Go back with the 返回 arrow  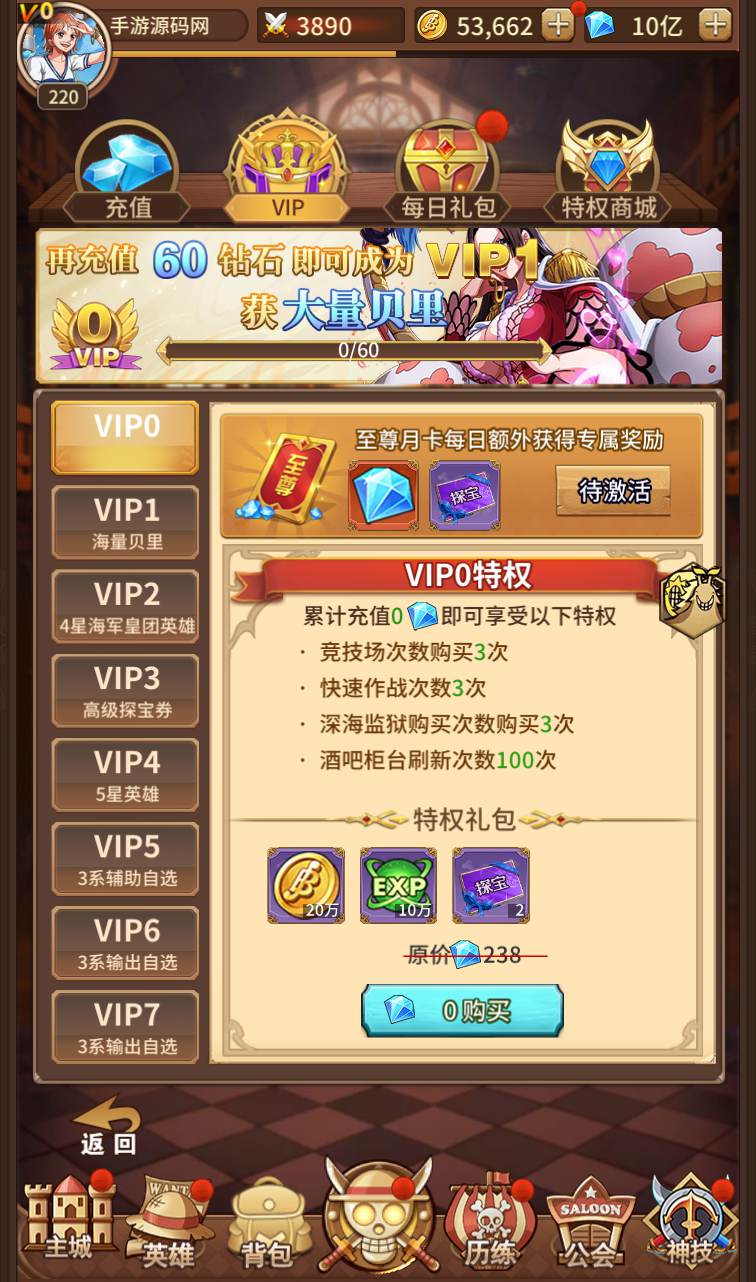point(107,1127)
